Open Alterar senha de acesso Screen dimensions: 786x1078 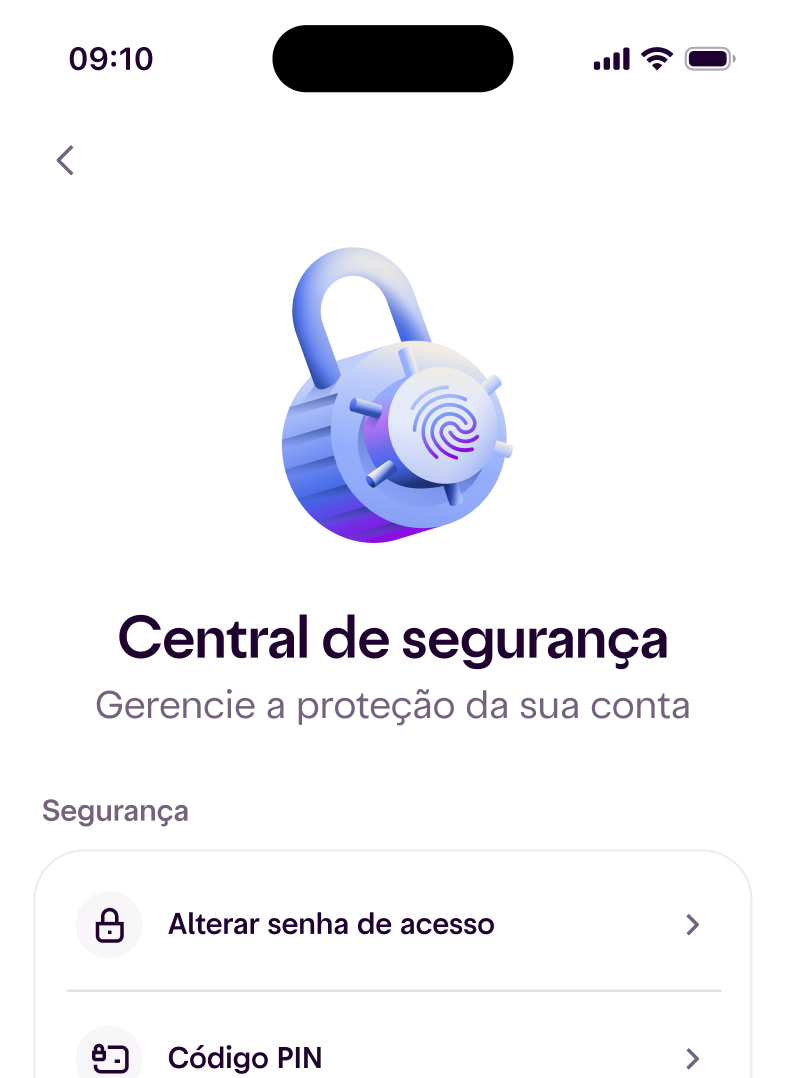coord(393,924)
